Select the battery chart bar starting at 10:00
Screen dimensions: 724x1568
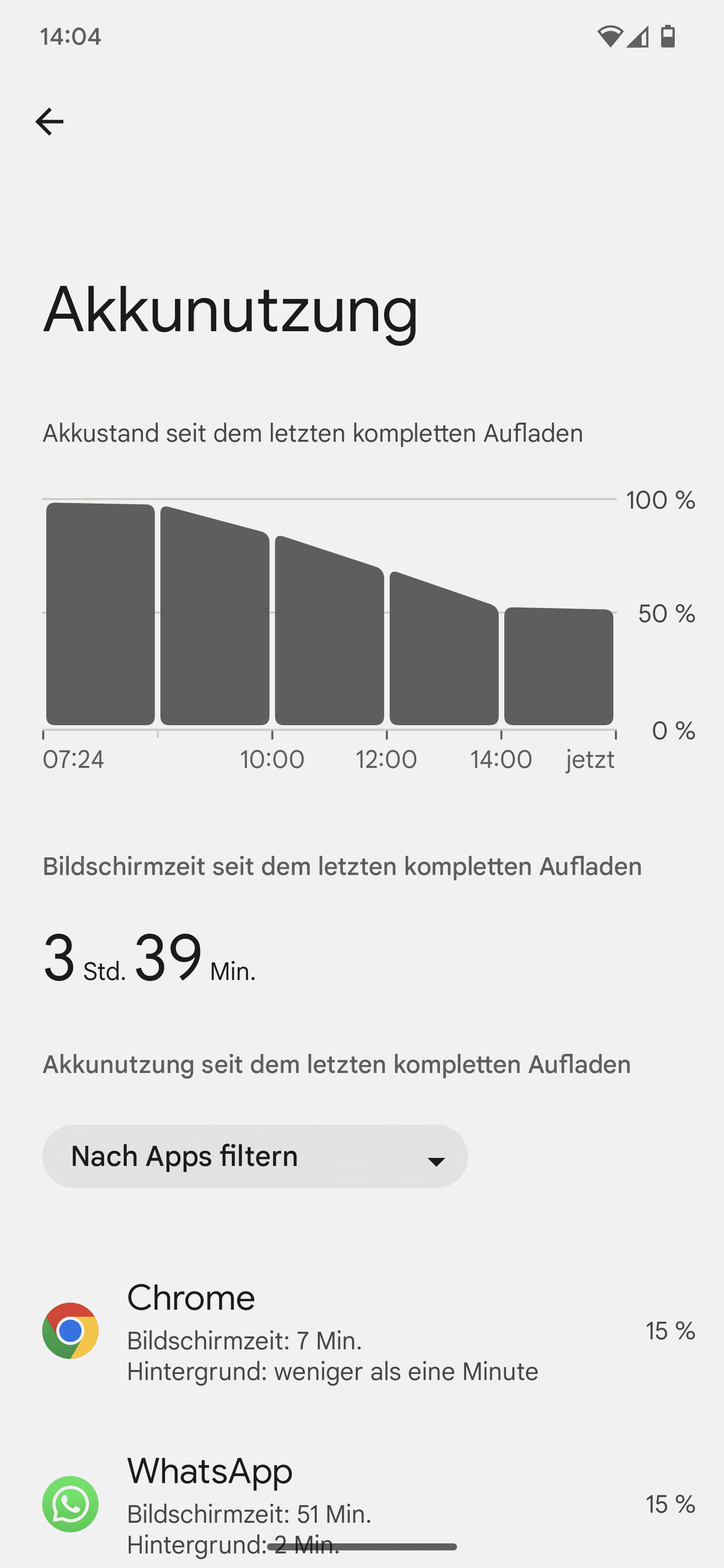[x=329, y=630]
